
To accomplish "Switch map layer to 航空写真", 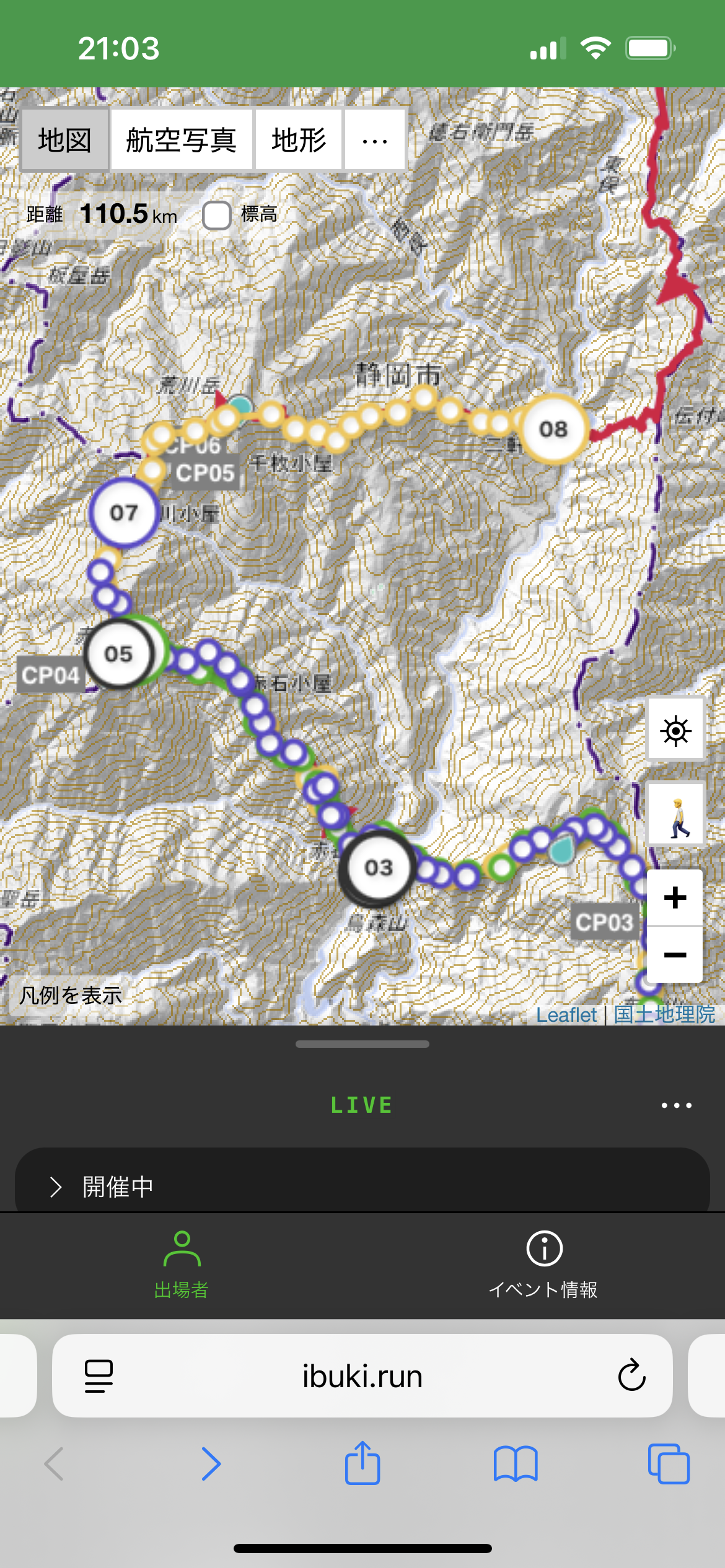I will pyautogui.click(x=181, y=140).
